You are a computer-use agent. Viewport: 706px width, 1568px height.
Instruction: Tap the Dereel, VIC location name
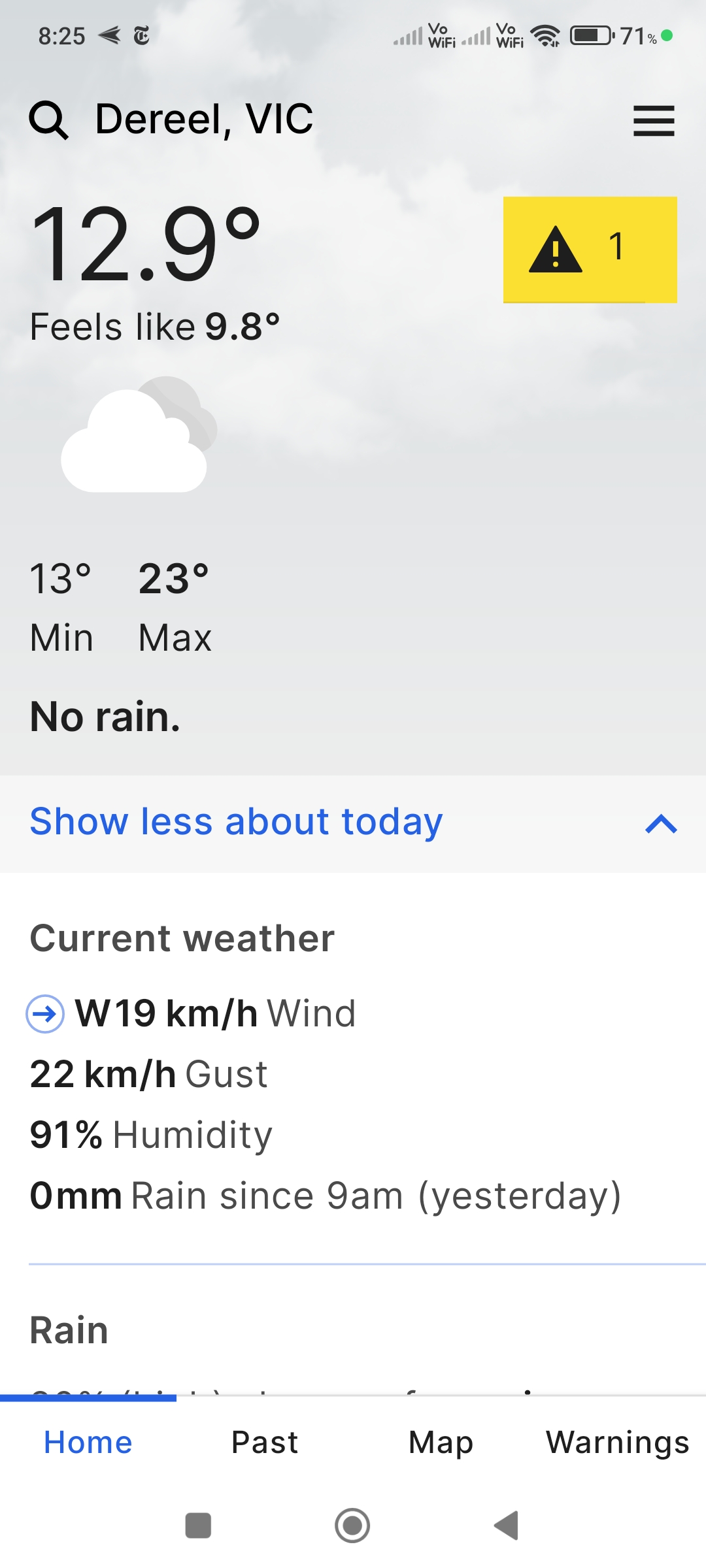click(x=203, y=119)
